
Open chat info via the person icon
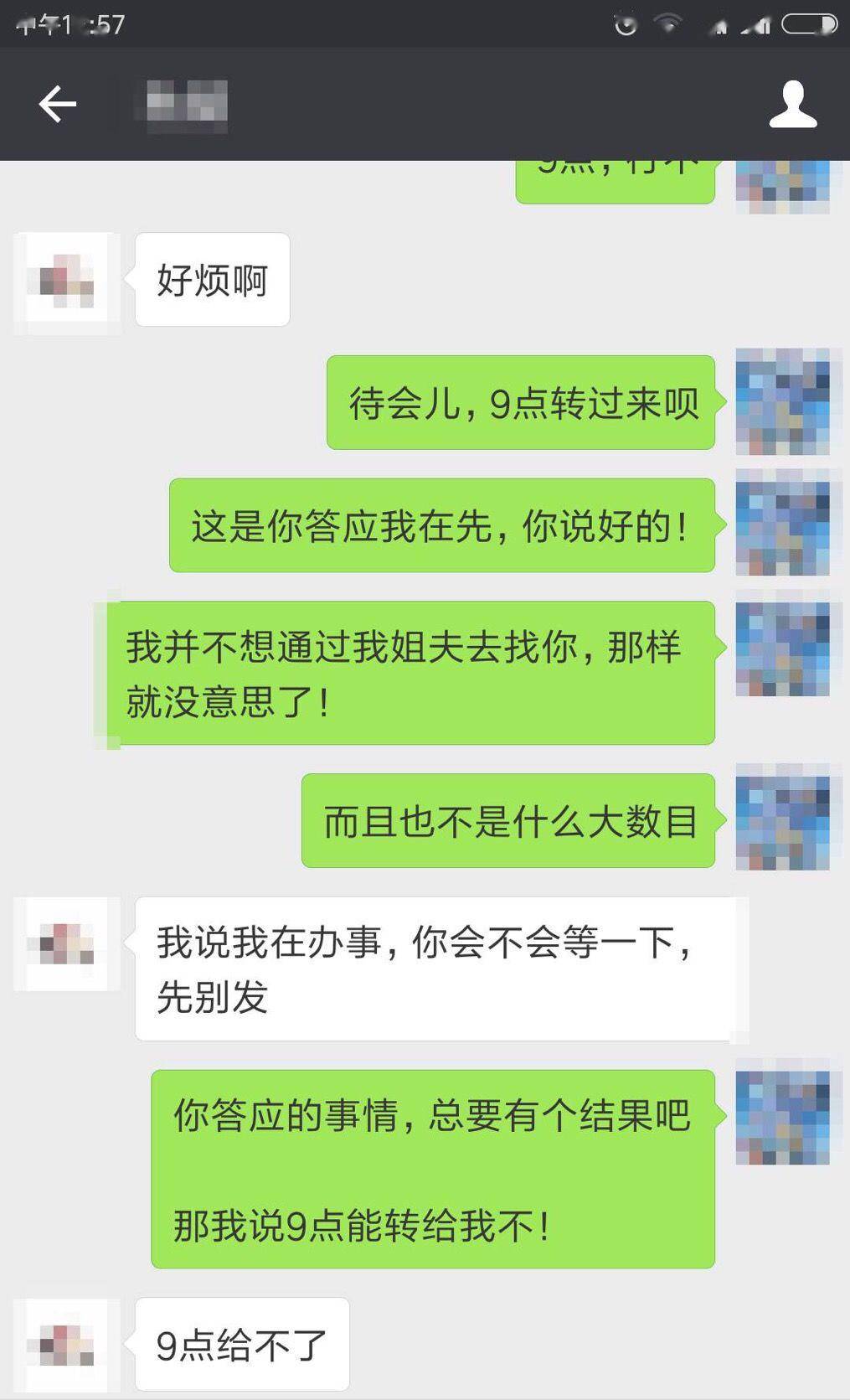(x=792, y=105)
